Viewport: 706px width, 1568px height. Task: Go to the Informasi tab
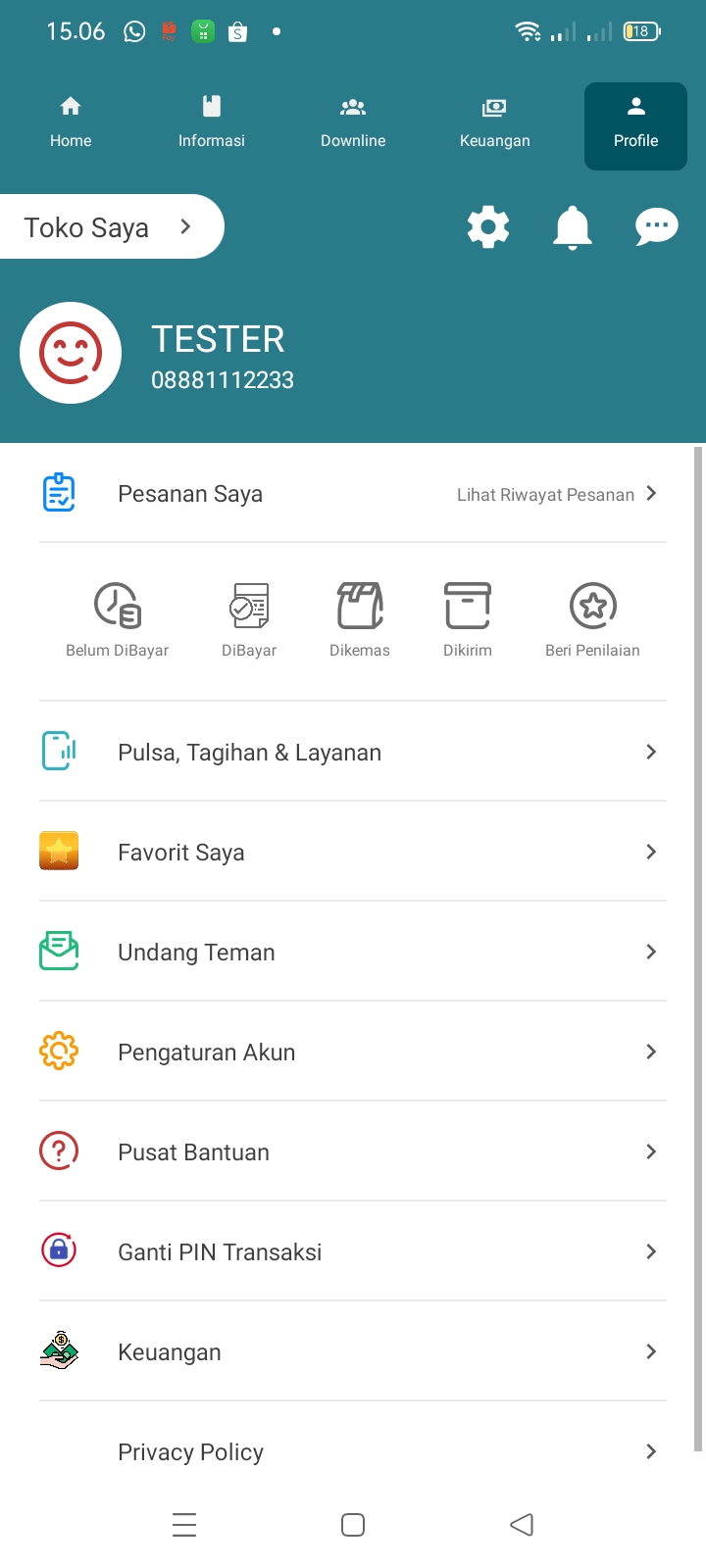[x=211, y=122]
